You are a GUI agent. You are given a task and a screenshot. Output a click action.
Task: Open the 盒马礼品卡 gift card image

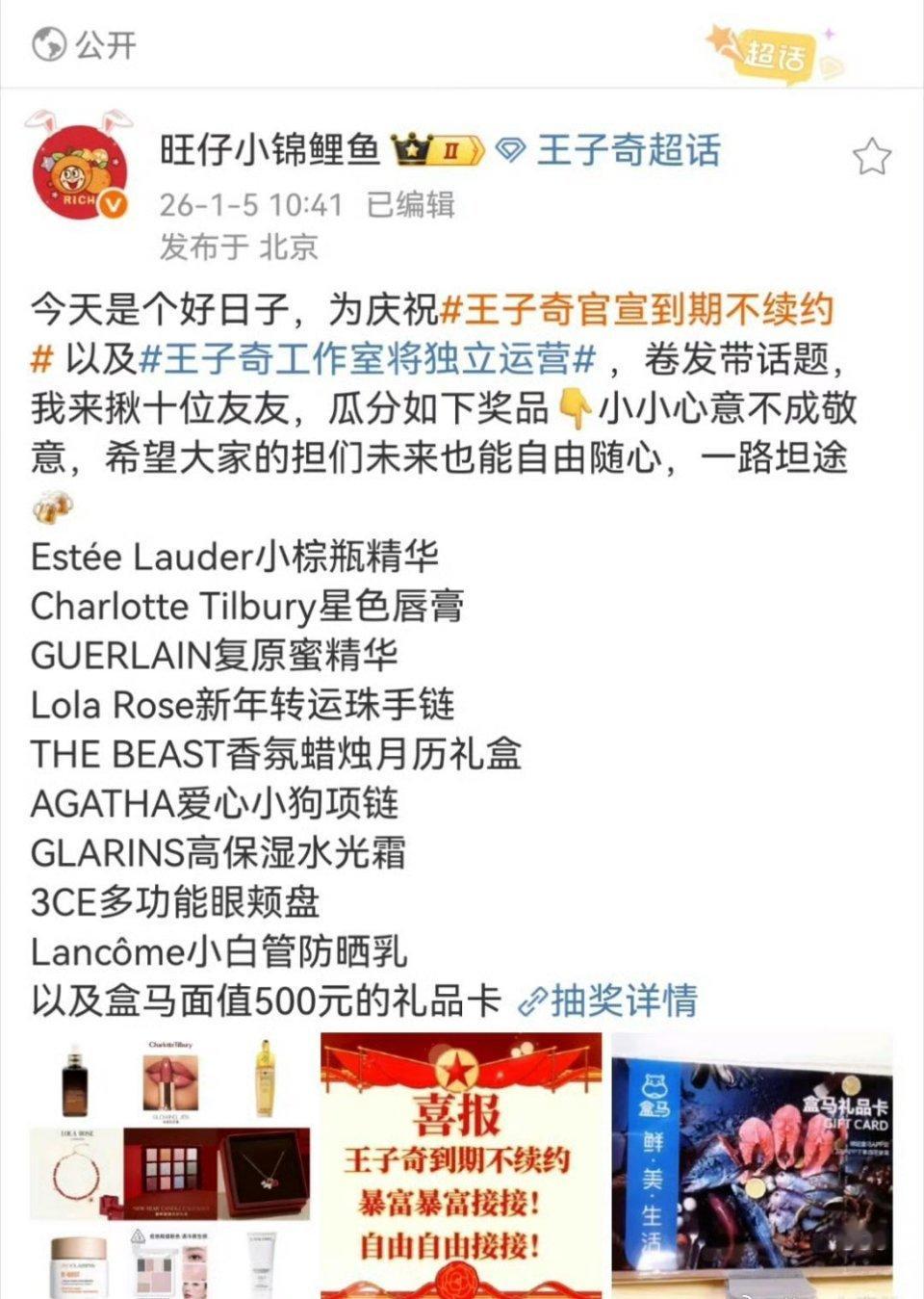click(760, 1165)
